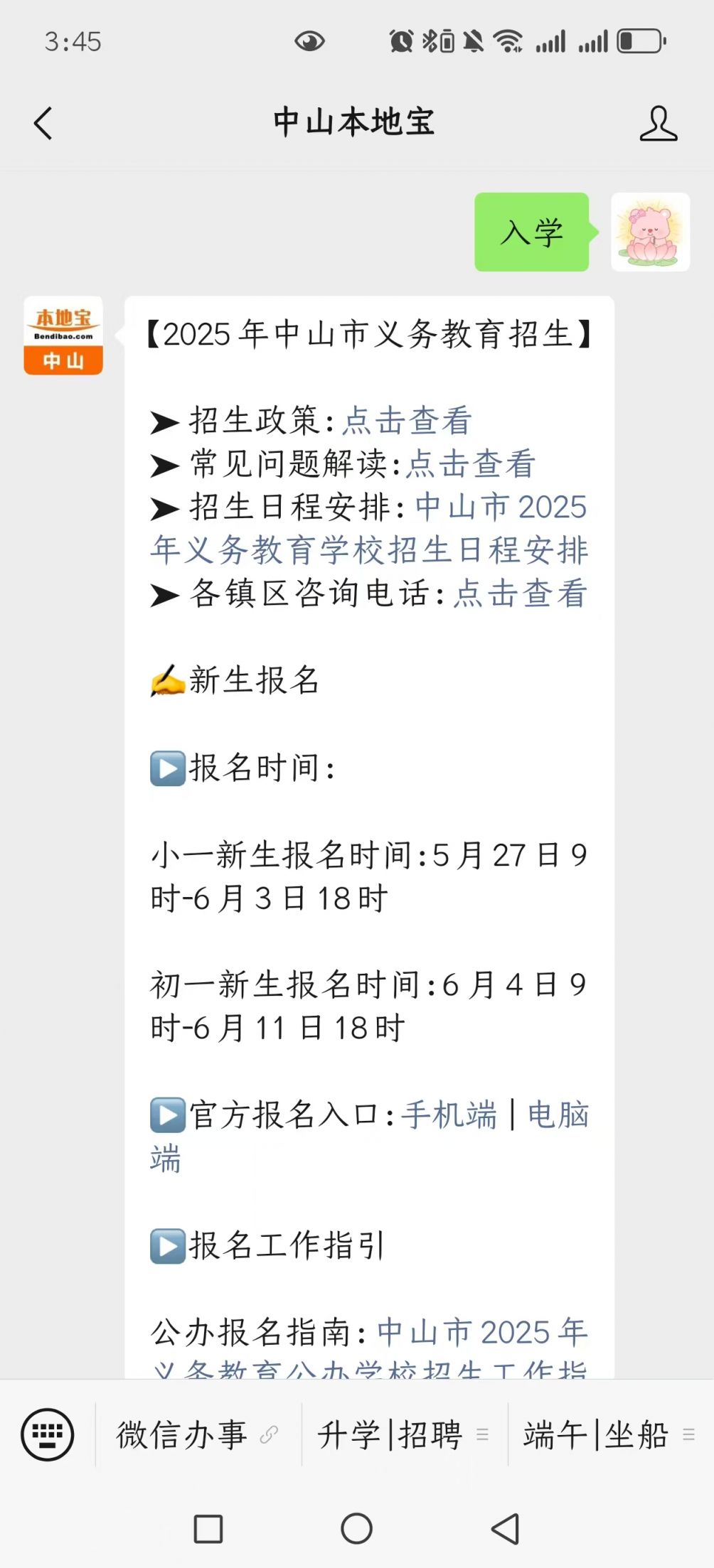Viewport: 714px width, 1568px height.
Task: Open the 手机端 registration link
Action: pyautogui.click(x=449, y=1115)
